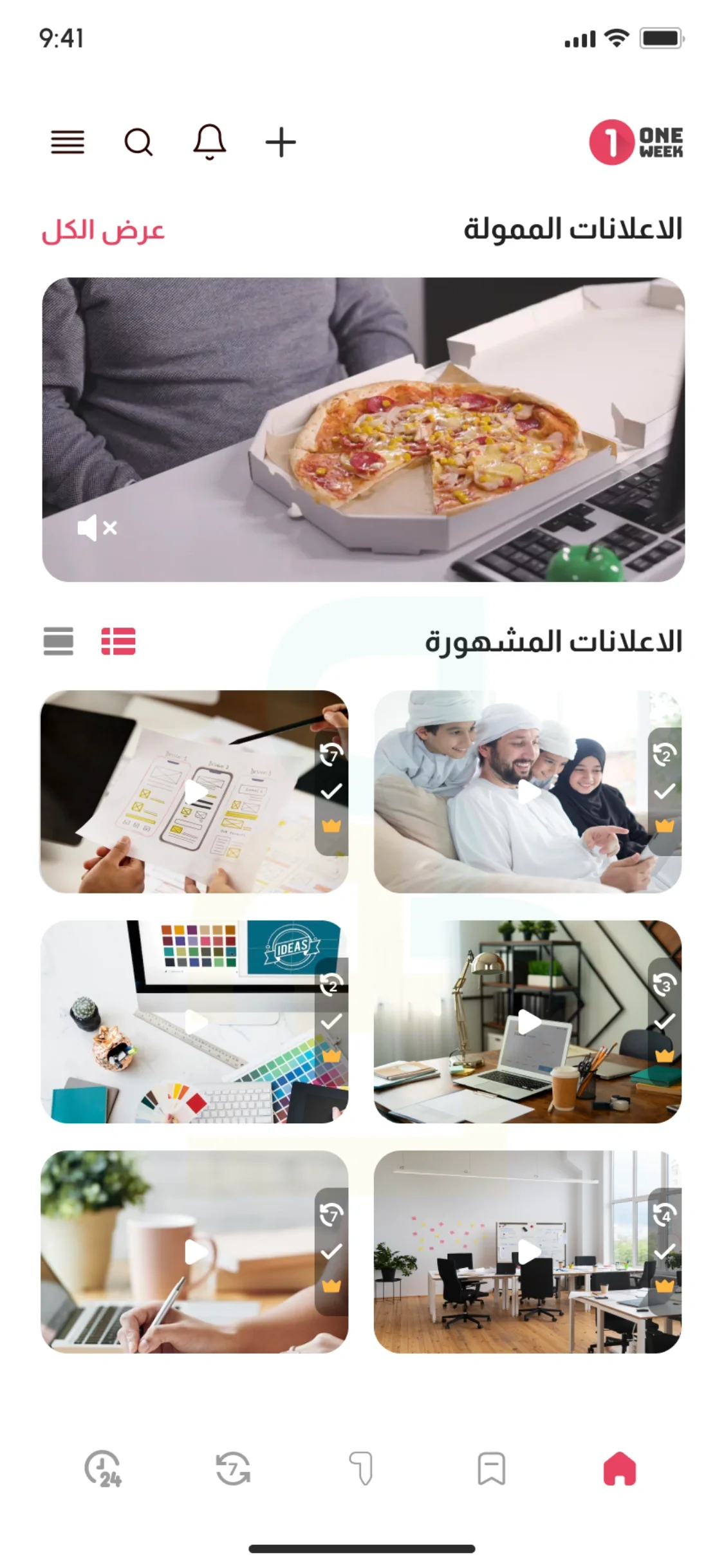Add a new ad with plus icon
Image resolution: width=724 pixels, height=1568 pixels.
[x=281, y=142]
